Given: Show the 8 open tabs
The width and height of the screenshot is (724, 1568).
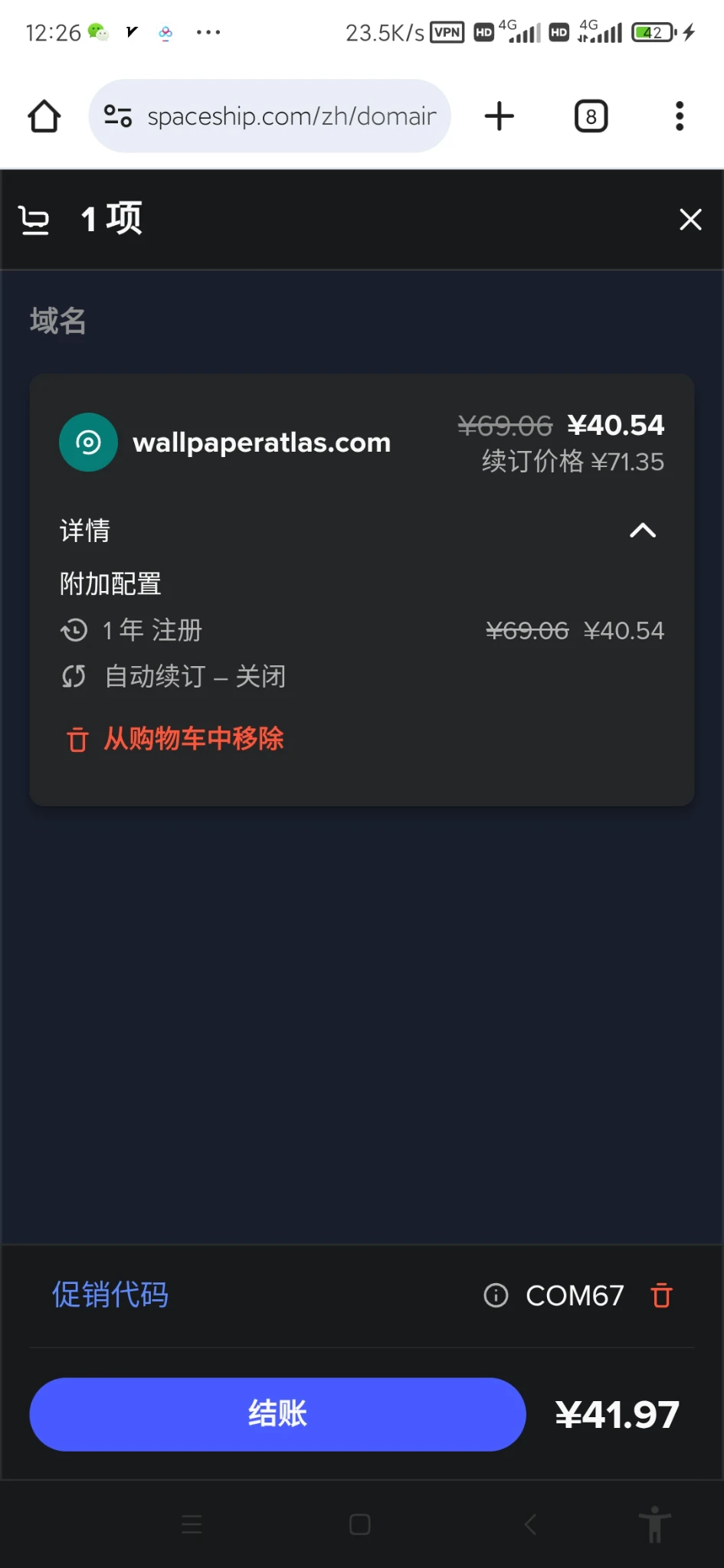Looking at the screenshot, I should coord(591,116).
